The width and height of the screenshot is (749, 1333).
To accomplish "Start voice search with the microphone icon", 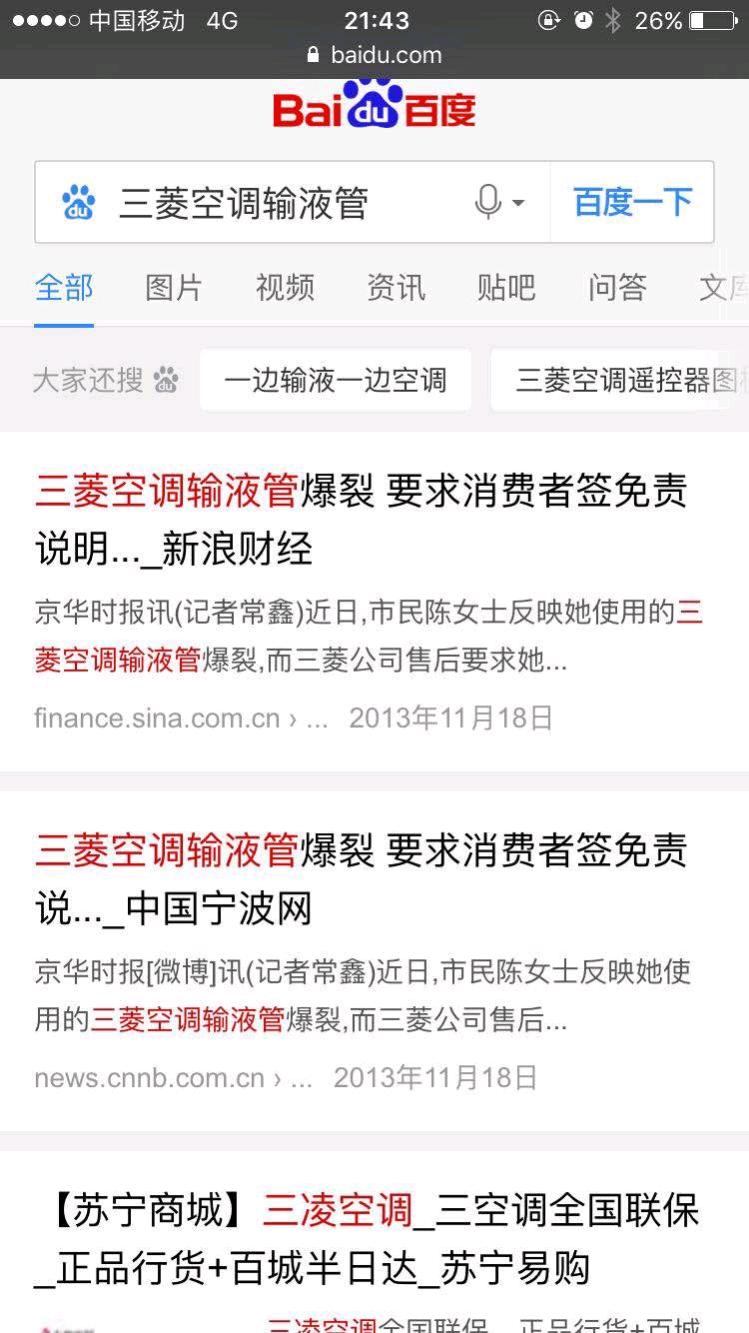I will pyautogui.click(x=490, y=203).
